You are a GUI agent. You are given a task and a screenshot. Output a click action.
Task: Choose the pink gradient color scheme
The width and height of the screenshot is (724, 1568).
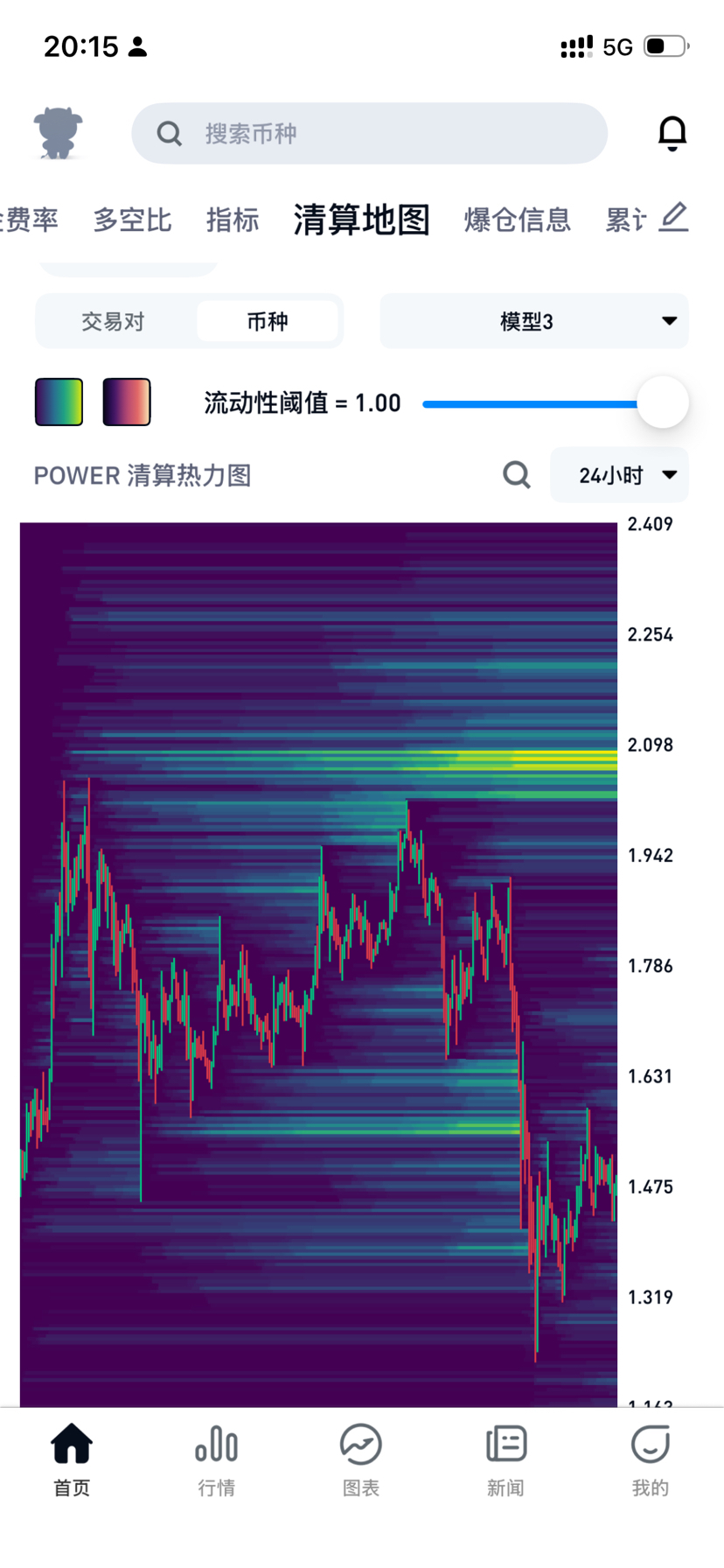click(x=127, y=402)
